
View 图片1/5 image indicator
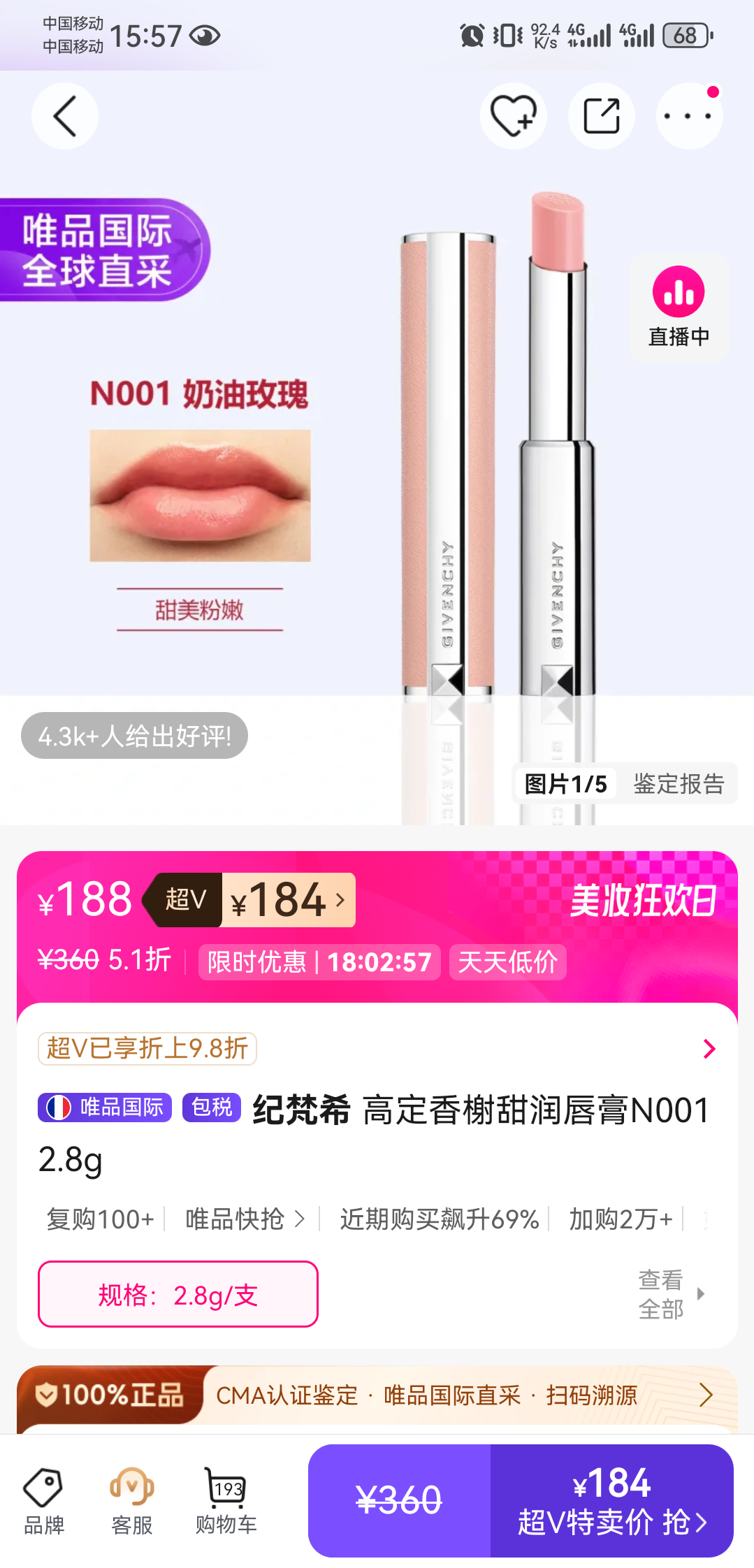tap(565, 783)
